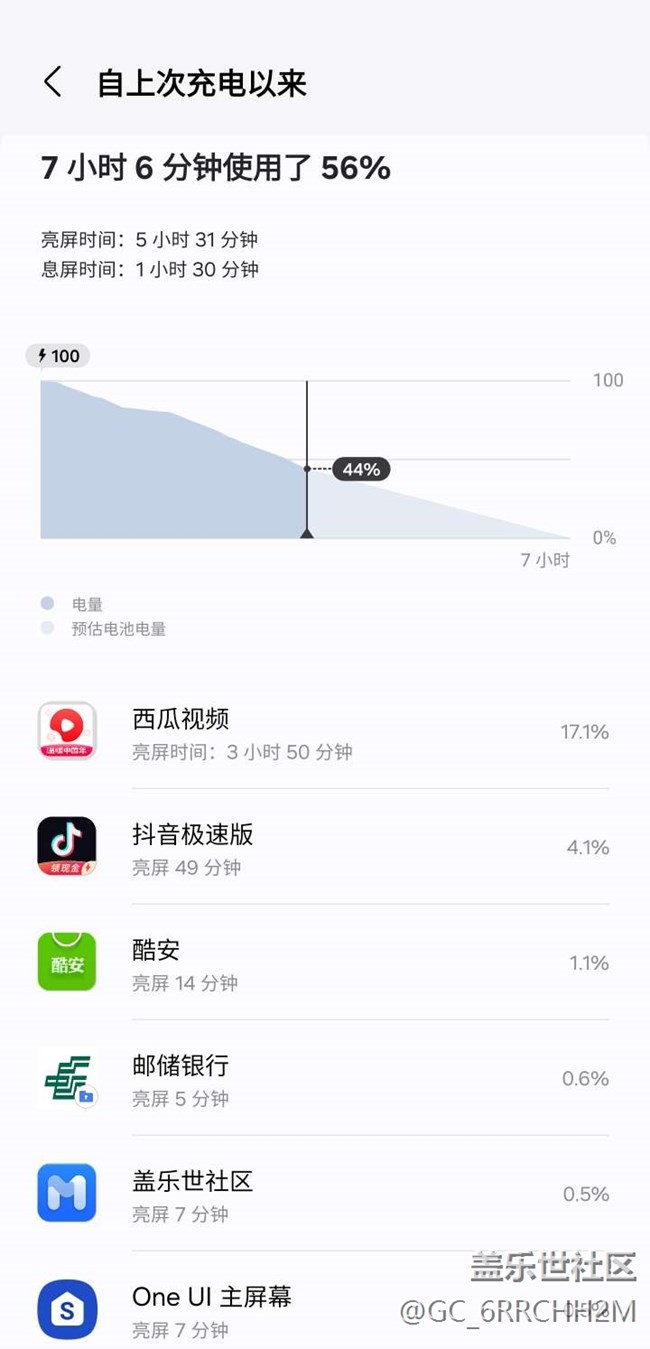Open 西瓜视频 battery usage details
The image size is (650, 1349).
[x=324, y=733]
